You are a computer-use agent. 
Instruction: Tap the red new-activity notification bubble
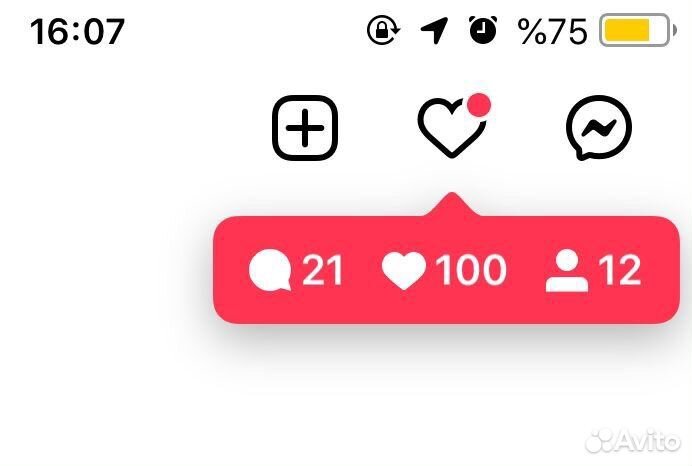point(442,270)
